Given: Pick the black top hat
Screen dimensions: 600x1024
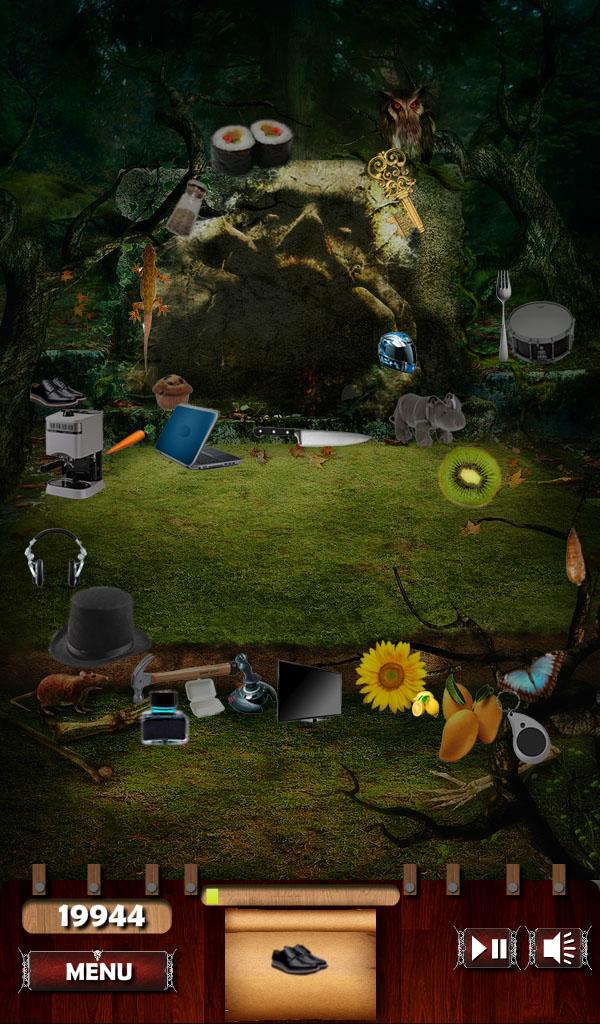Looking at the screenshot, I should pyautogui.click(x=99, y=627).
